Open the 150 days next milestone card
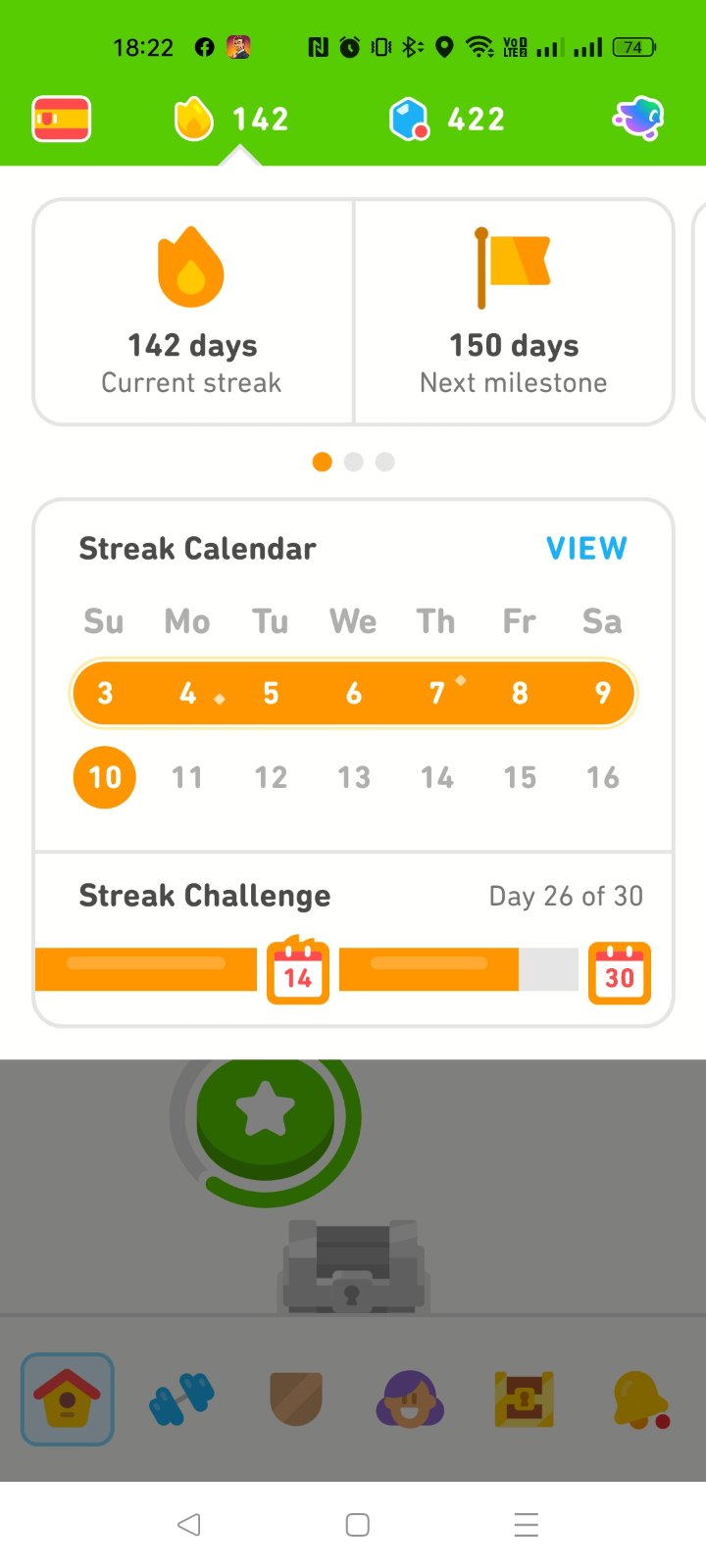 [x=514, y=312]
